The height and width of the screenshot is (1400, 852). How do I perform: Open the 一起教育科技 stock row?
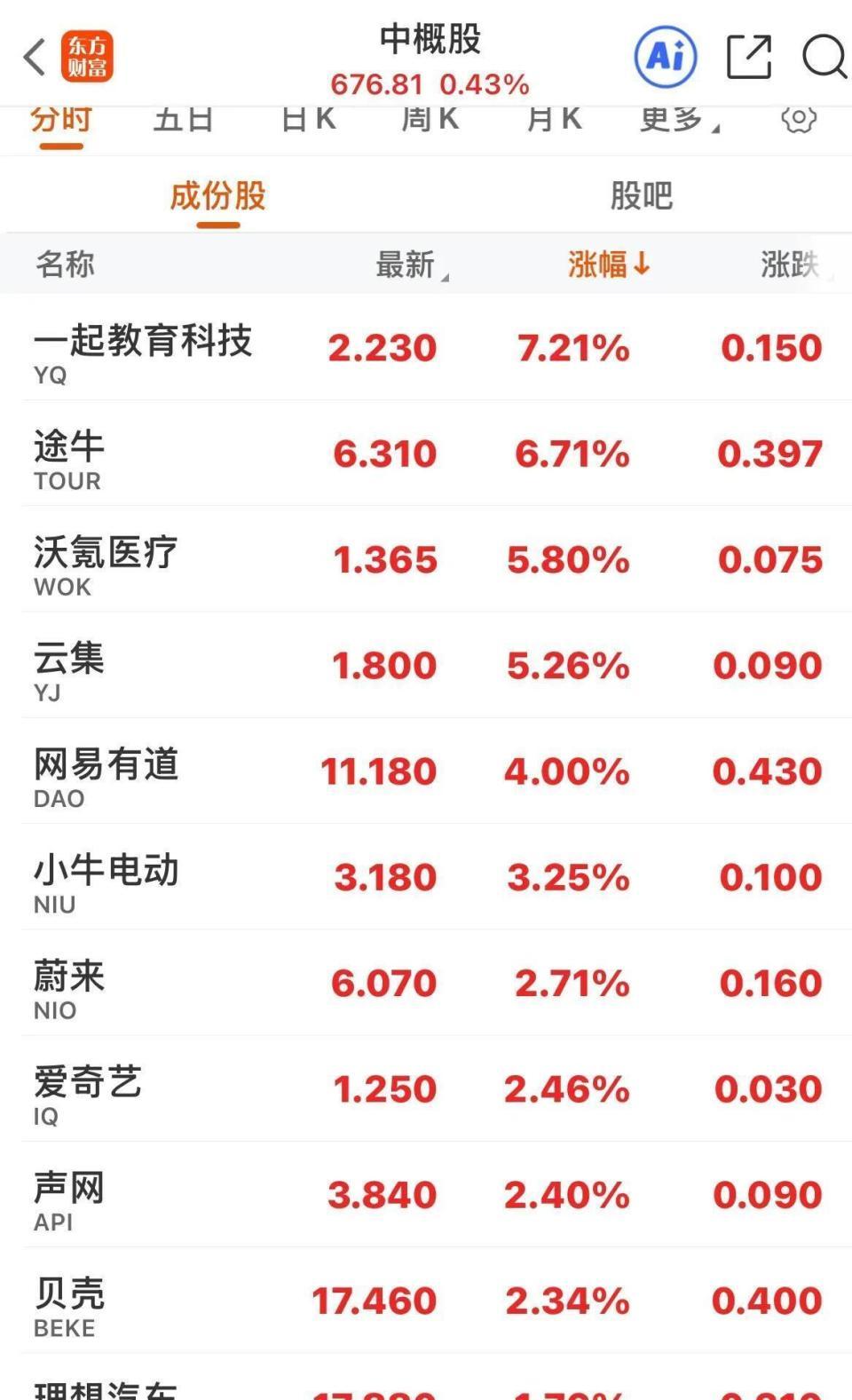point(426,348)
